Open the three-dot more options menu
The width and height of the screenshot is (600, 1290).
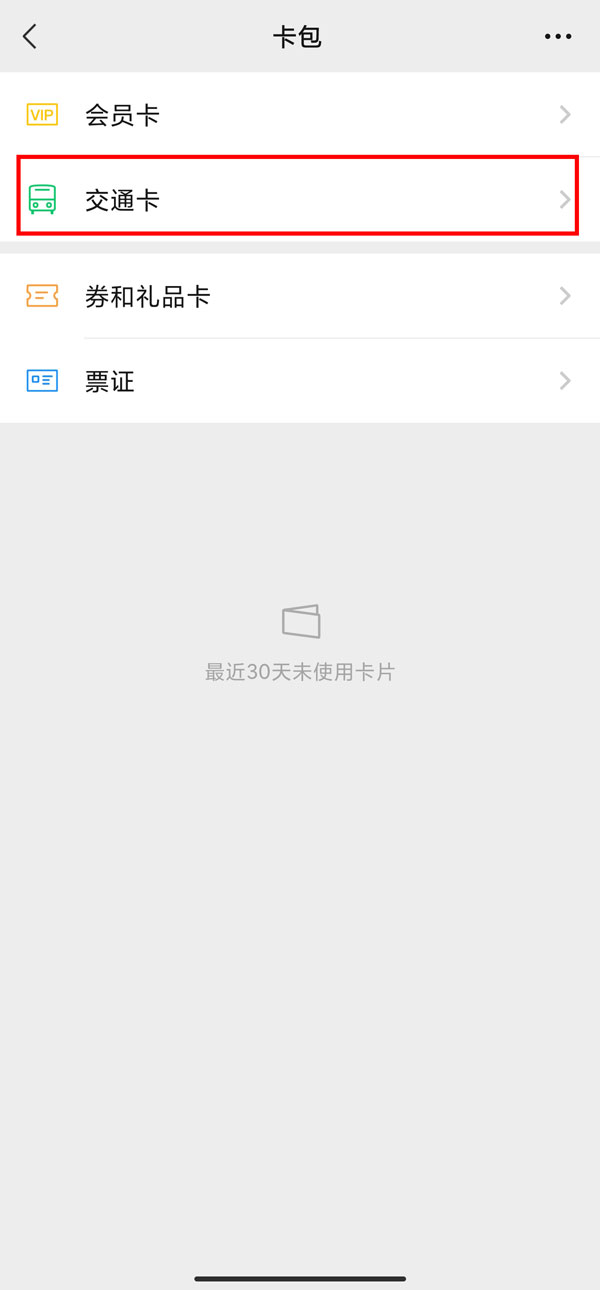point(558,37)
